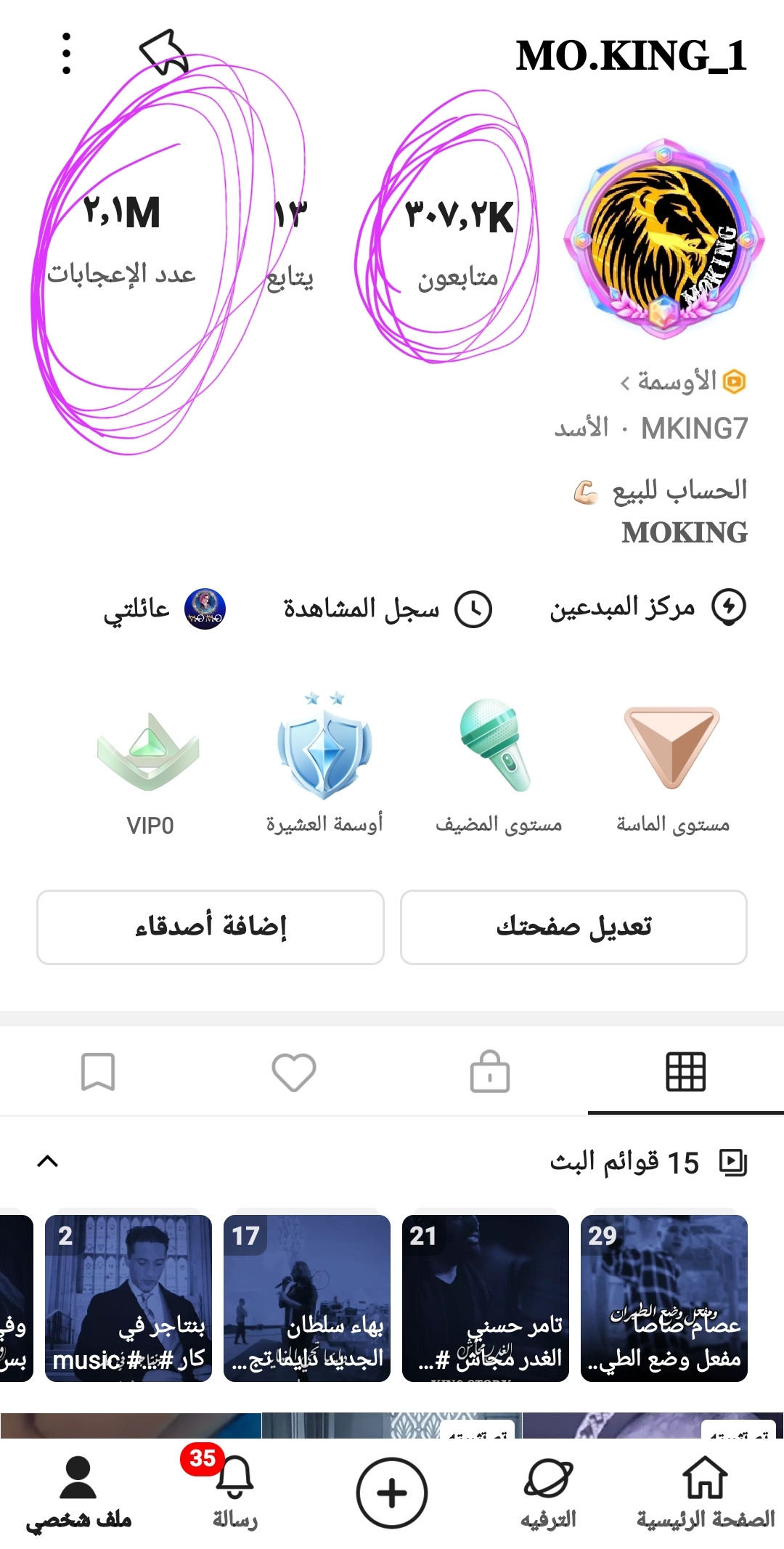Open the badges link (الأوسمة)
This screenshot has height=1549, width=784.
[682, 381]
